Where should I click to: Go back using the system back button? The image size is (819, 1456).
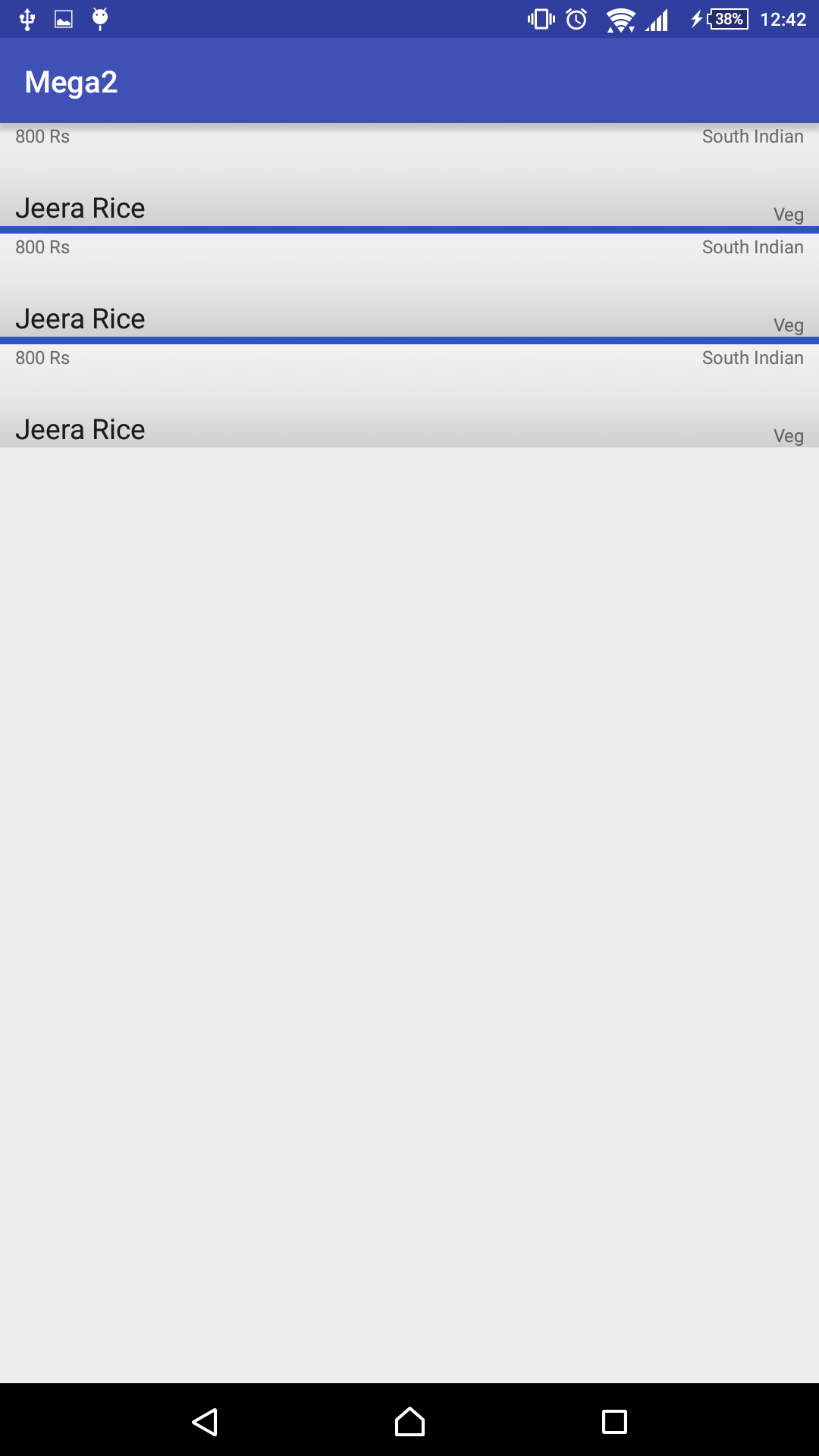coord(205,1421)
